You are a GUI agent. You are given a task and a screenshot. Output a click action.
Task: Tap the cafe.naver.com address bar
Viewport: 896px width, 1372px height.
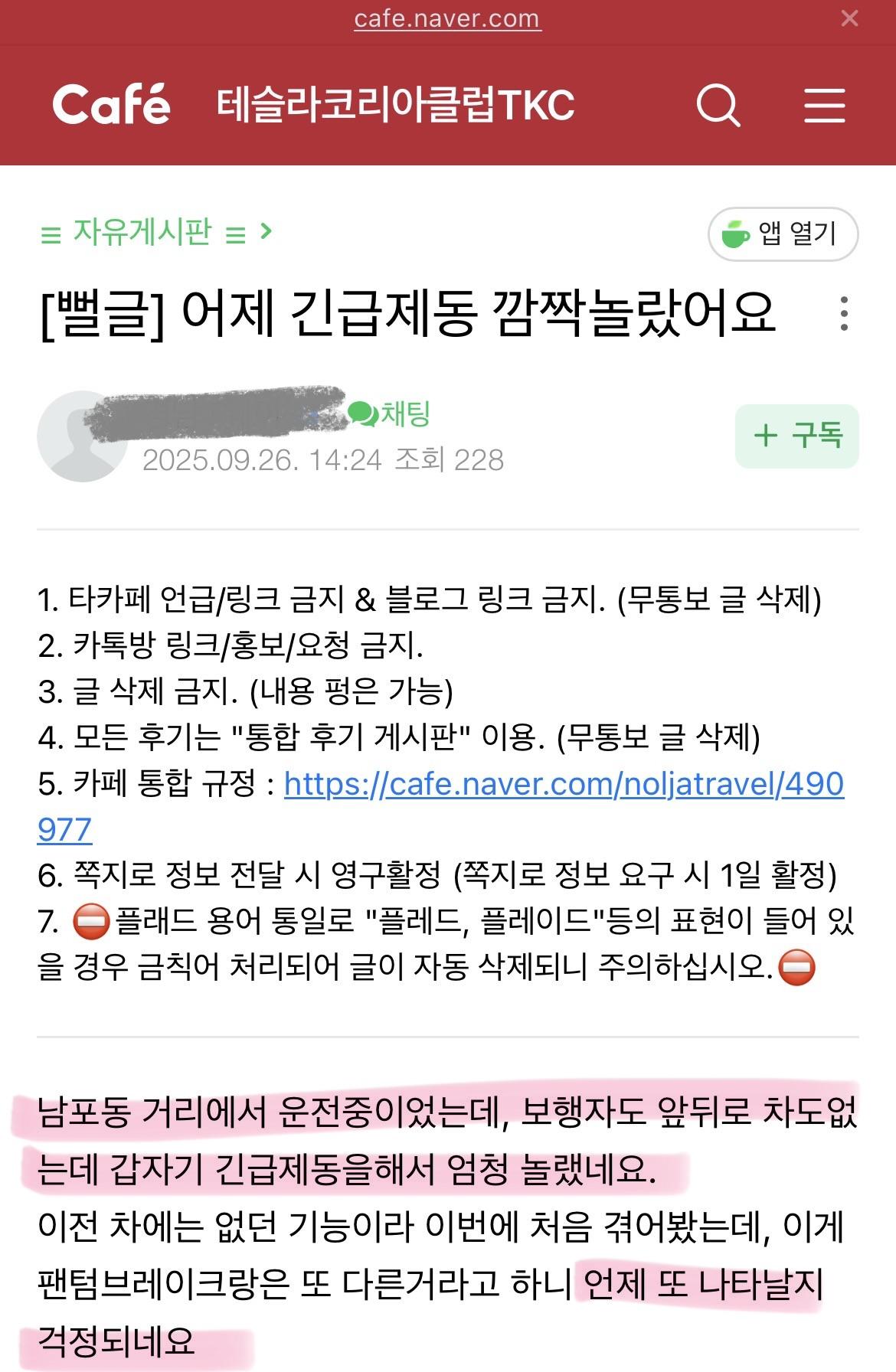pos(447,19)
